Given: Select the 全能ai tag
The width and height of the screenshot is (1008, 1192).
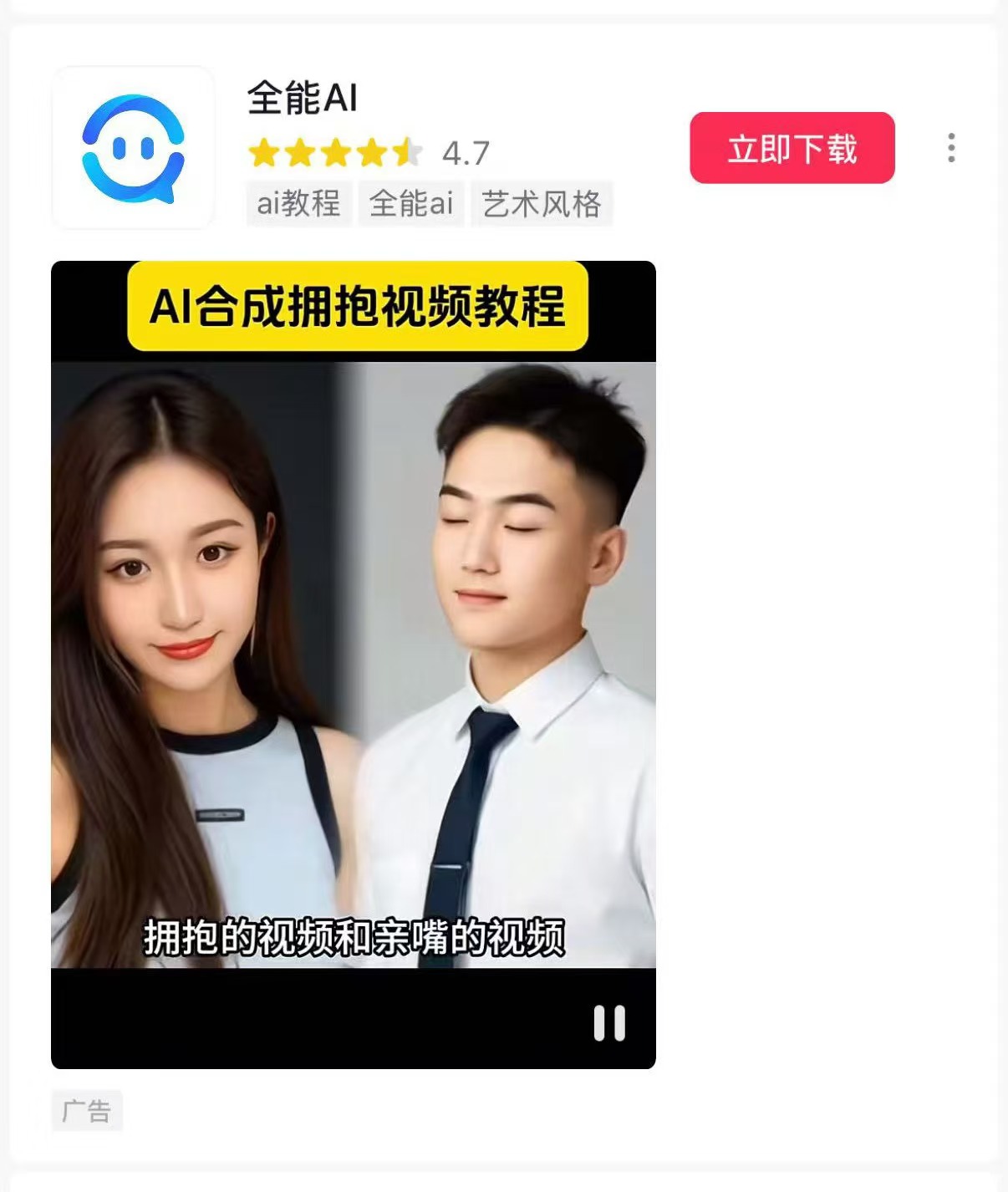Looking at the screenshot, I should coord(411,203).
